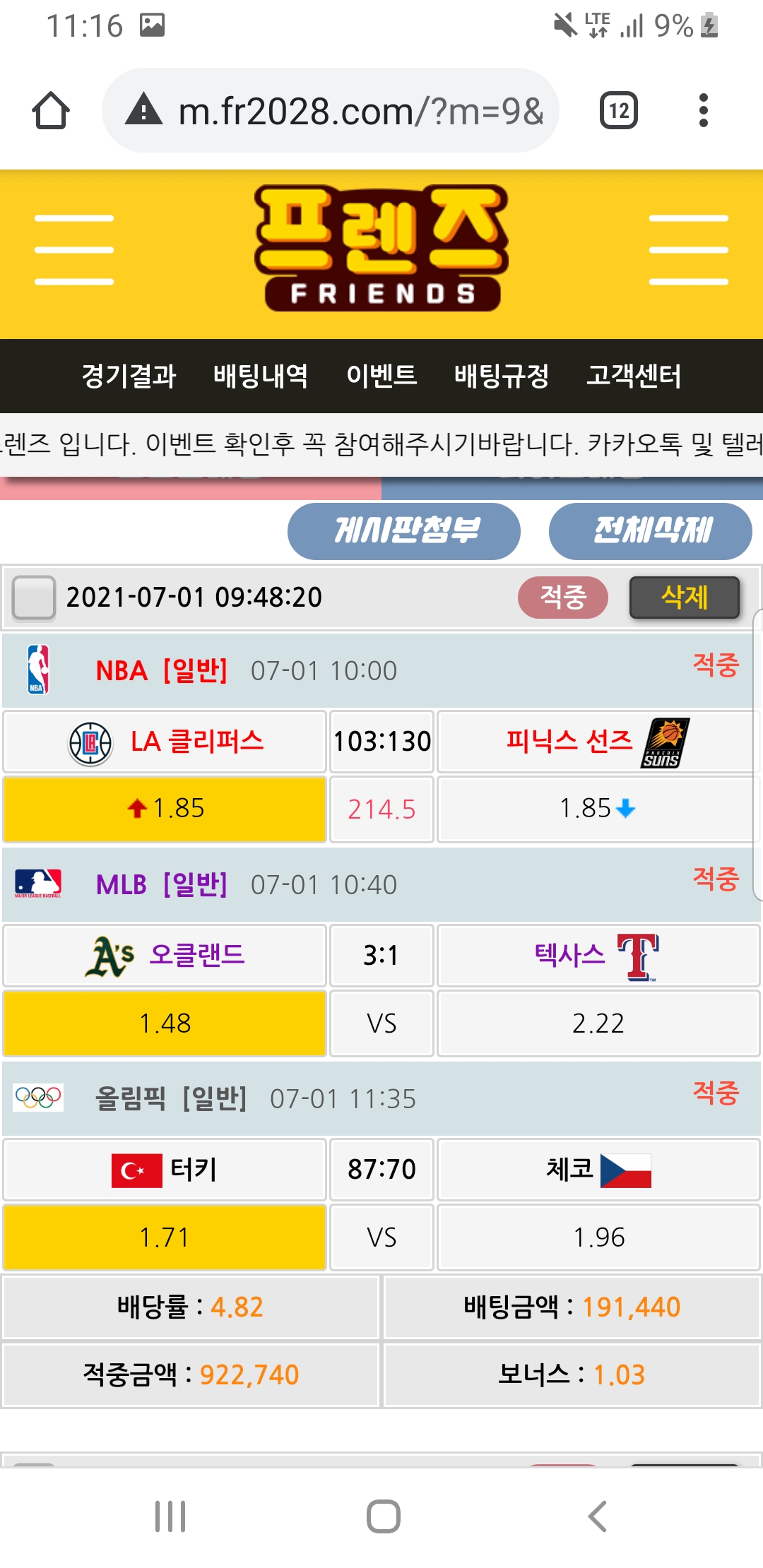Screen dimensions: 763x1568
Task: Open the 이벤트 page
Action: [x=381, y=376]
